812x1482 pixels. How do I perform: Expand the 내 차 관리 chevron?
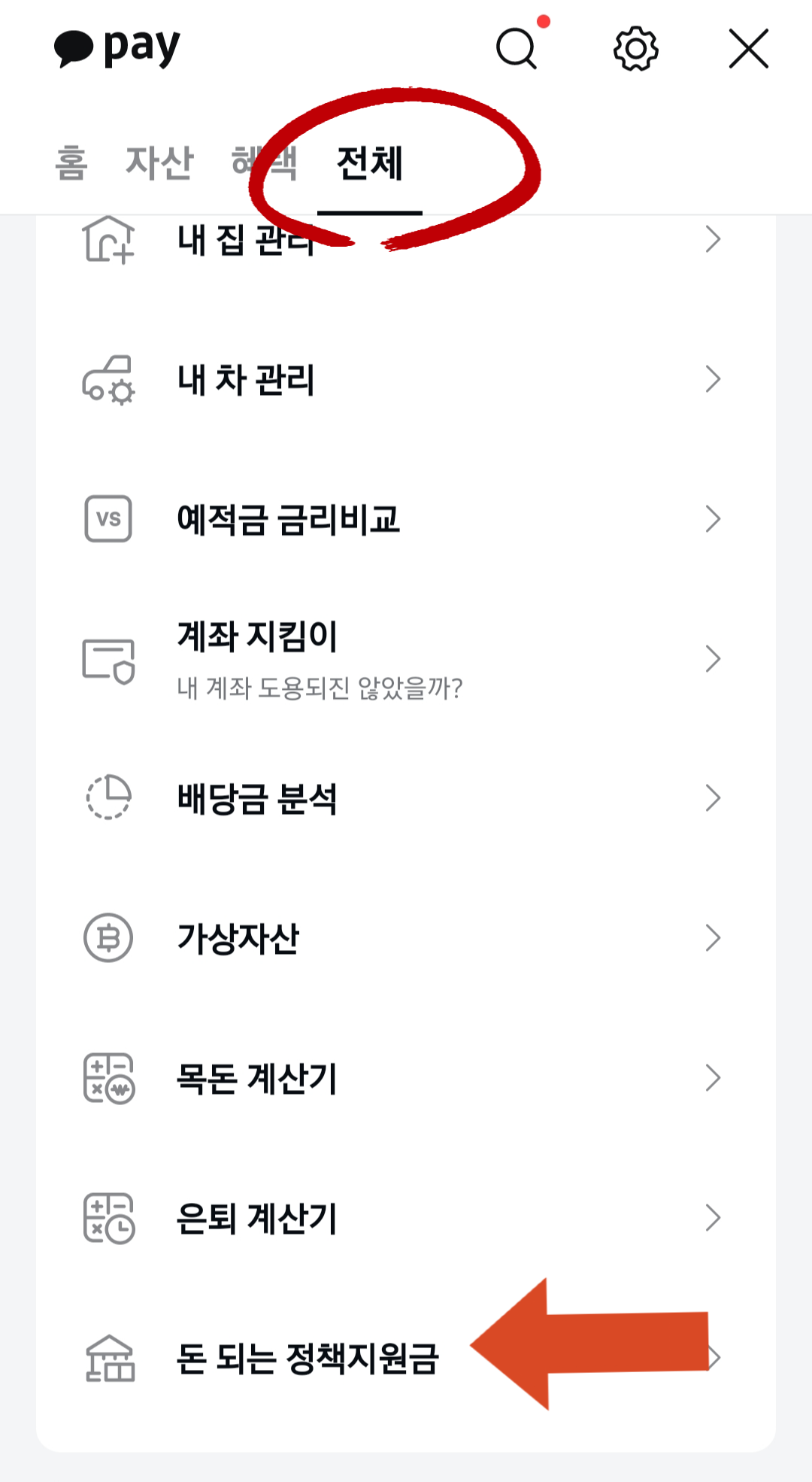pos(713,381)
